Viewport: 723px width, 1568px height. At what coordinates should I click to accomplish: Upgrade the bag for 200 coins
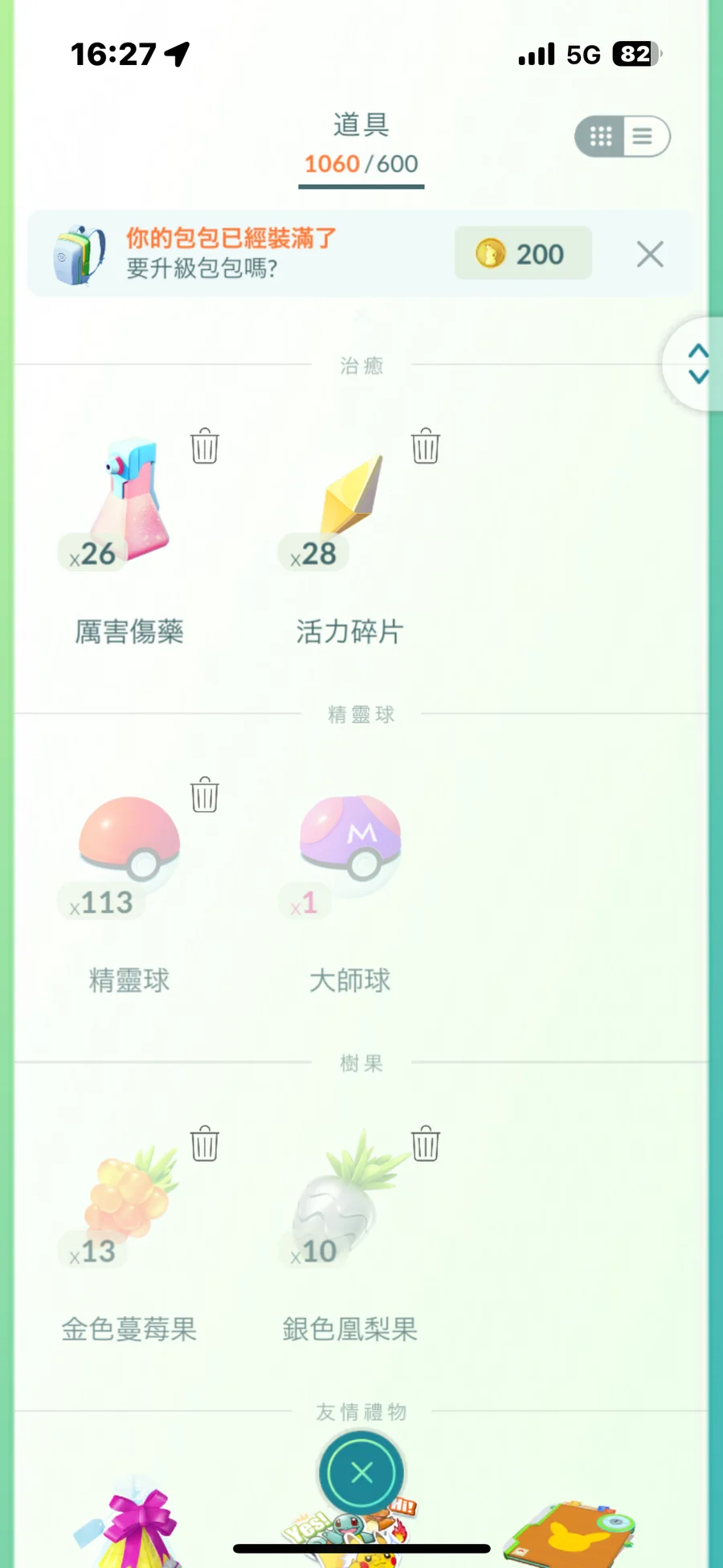(x=523, y=254)
